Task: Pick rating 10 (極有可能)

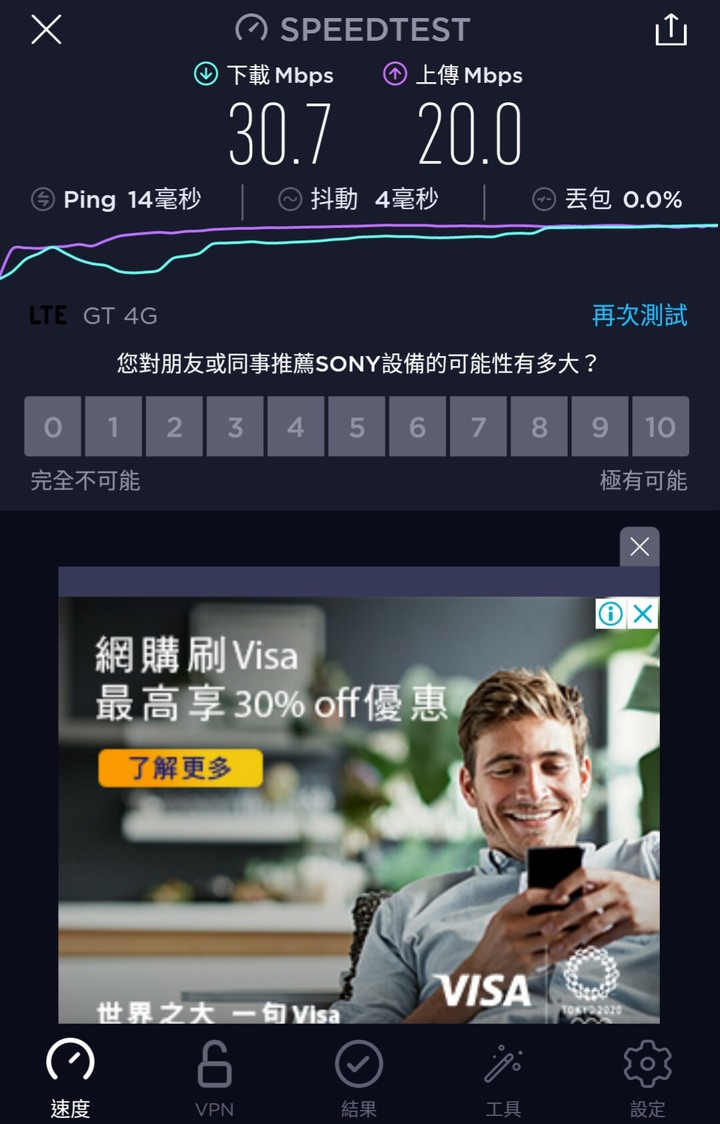Action: (660, 427)
